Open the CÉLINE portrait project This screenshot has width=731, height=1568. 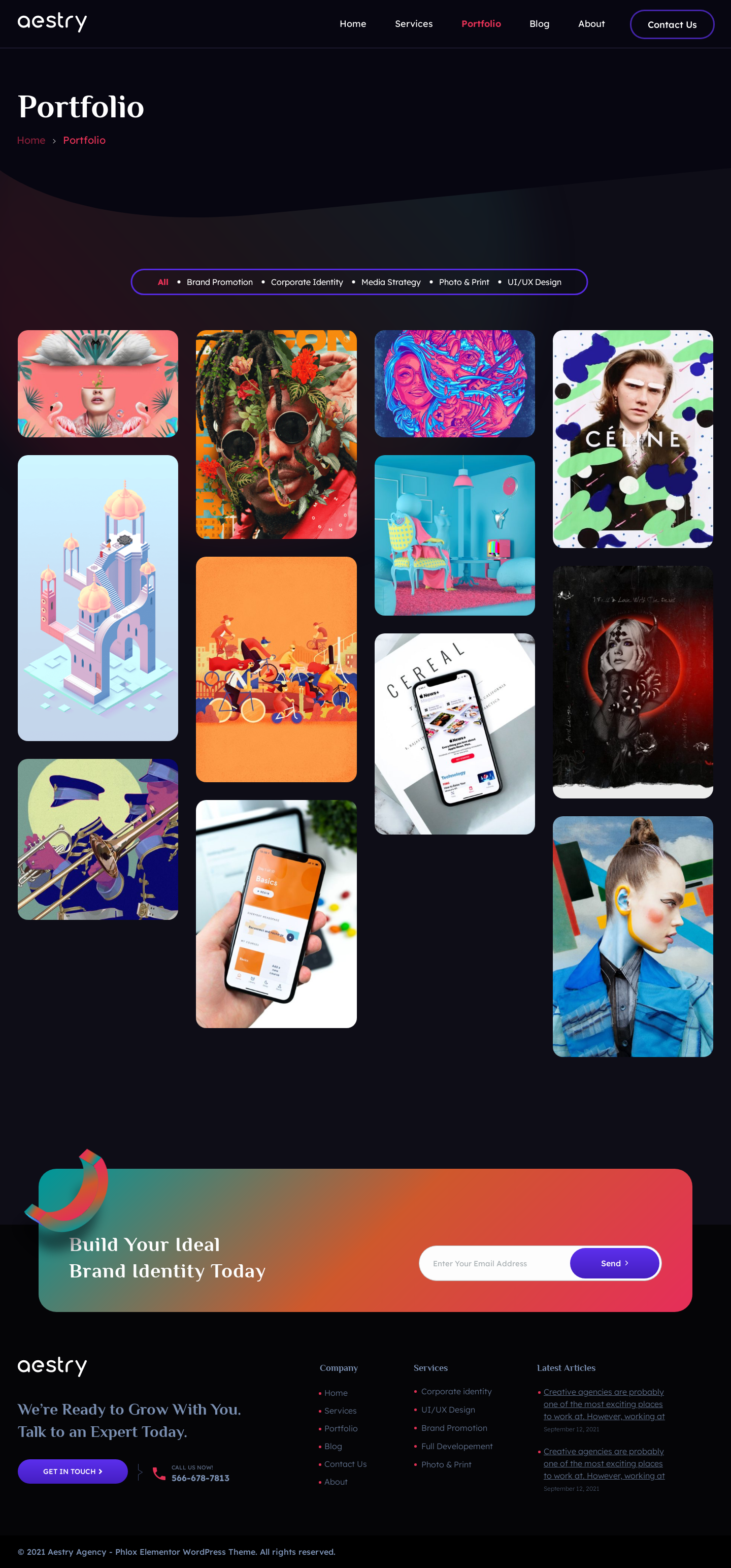pyautogui.click(x=633, y=439)
